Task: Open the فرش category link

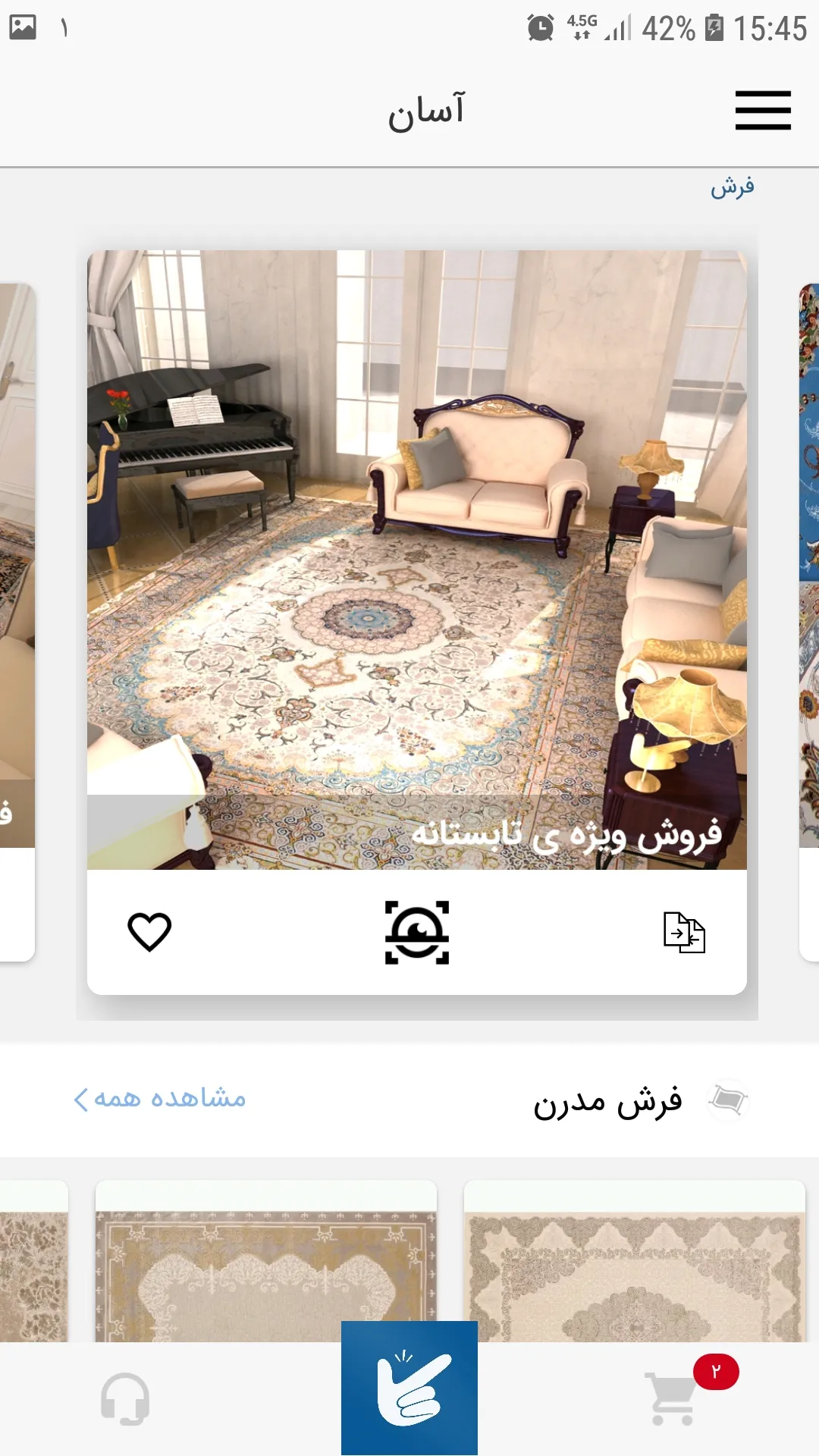Action: point(732,187)
